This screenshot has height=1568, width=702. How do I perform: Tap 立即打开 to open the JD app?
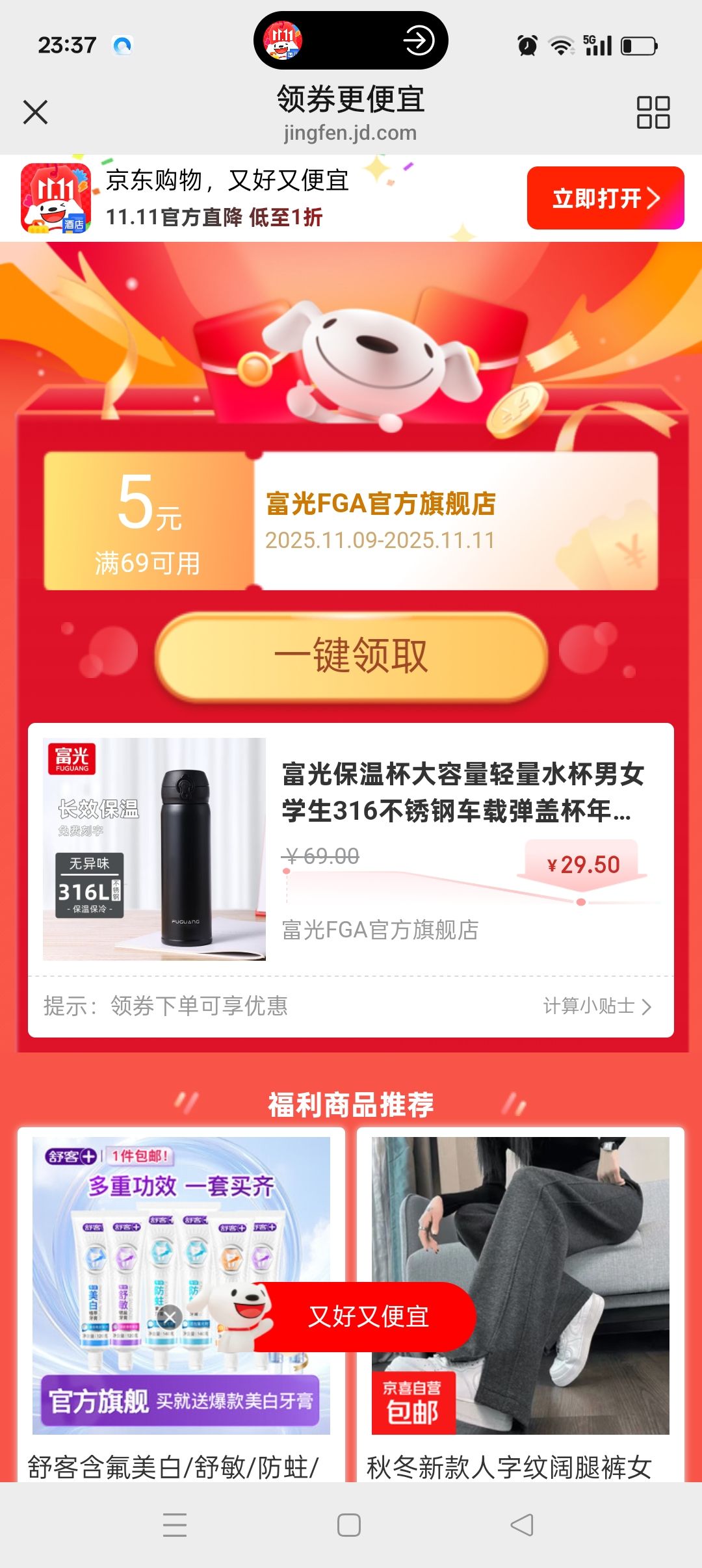(x=604, y=199)
